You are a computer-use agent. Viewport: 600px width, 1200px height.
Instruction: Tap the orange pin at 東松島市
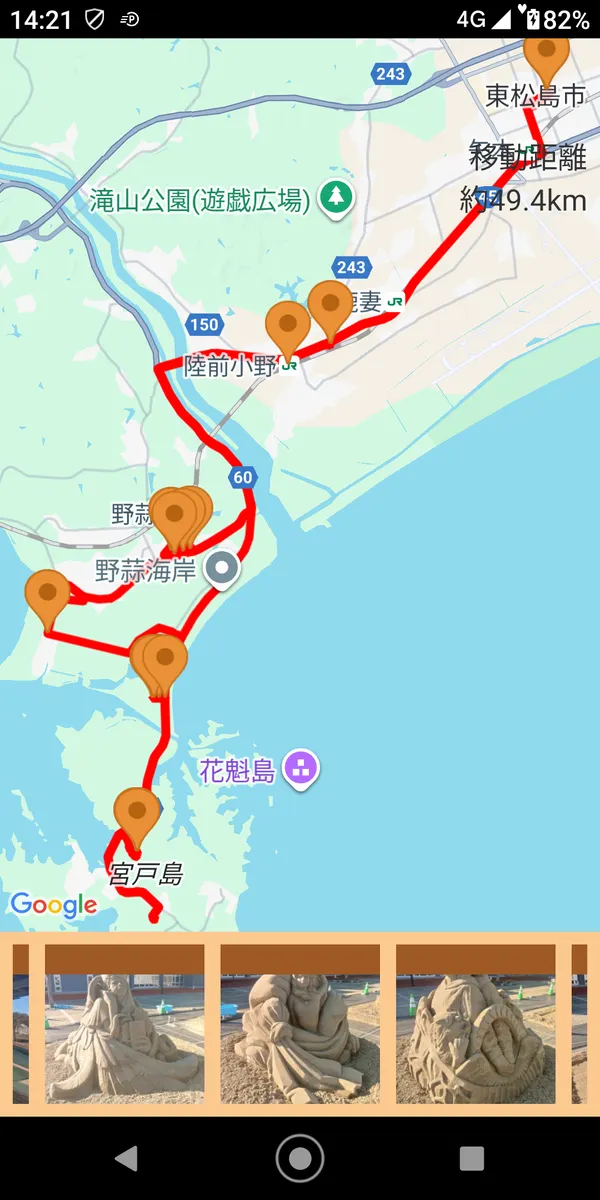546,56
